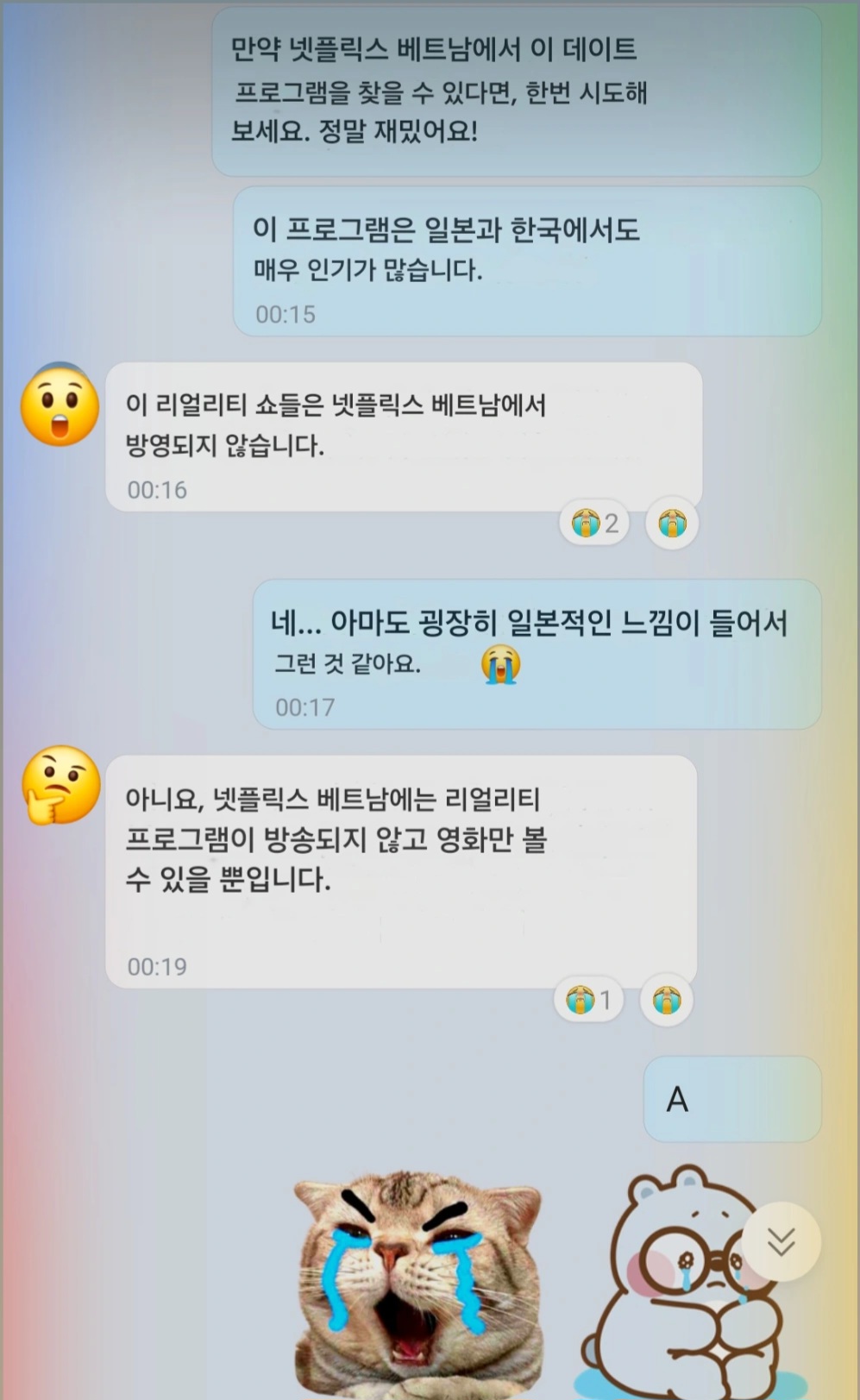Open the crying reaction count on the 00:16 message
Viewport: 860px width, 1400px height.
[x=595, y=523]
